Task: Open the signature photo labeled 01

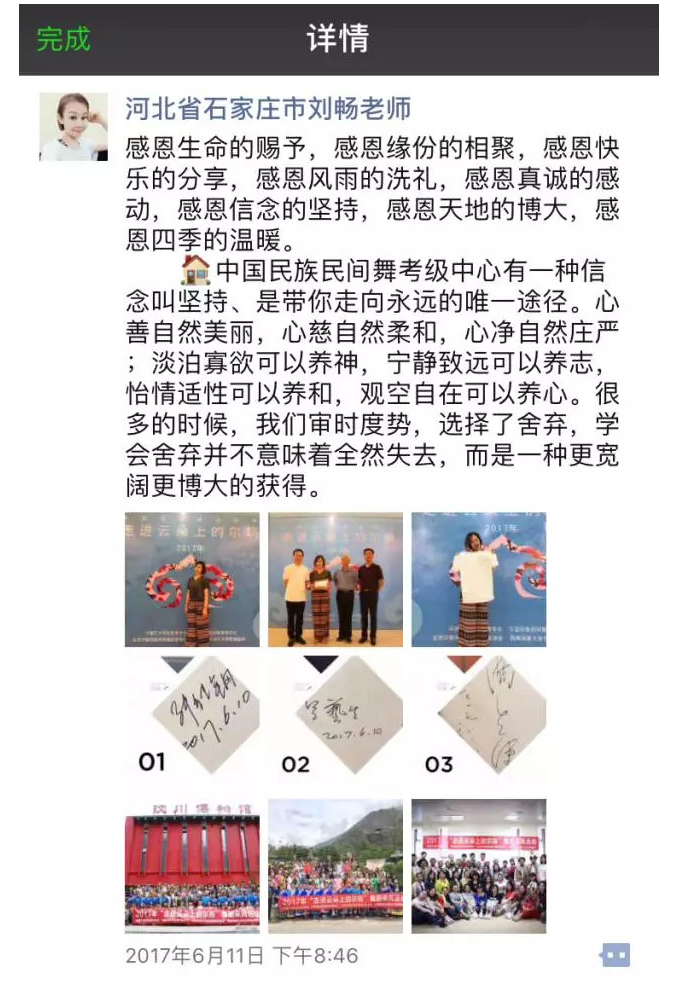Action: coord(192,722)
